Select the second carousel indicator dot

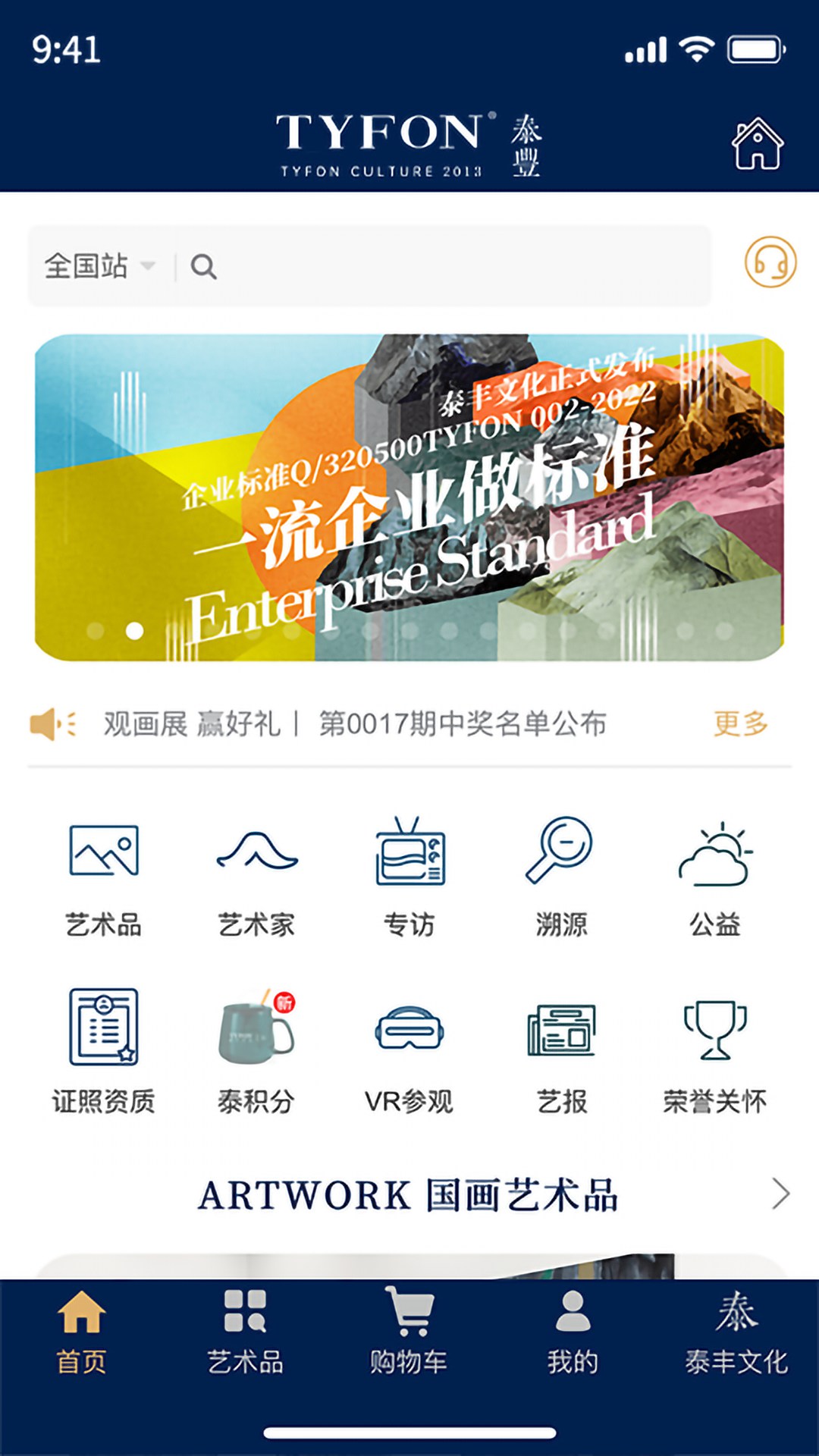(x=134, y=629)
